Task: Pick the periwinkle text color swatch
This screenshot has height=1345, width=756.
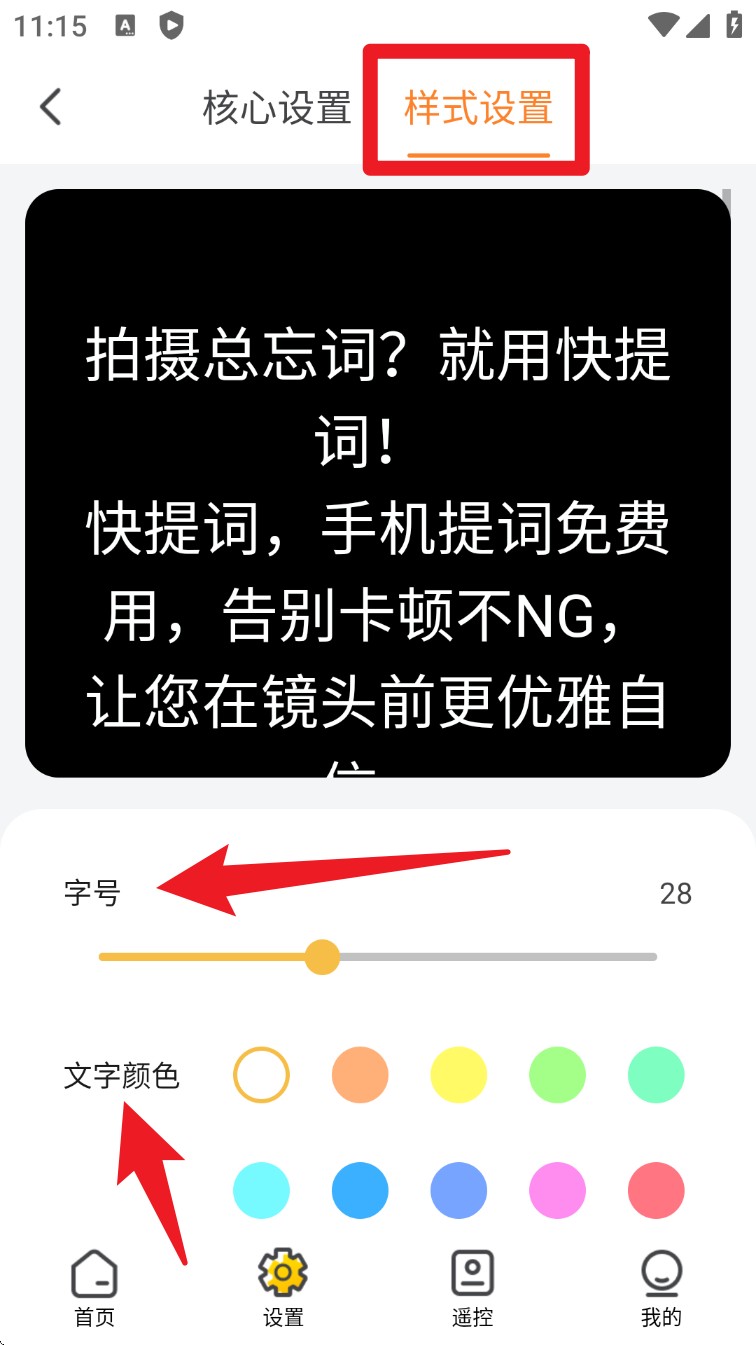Action: (x=458, y=1190)
